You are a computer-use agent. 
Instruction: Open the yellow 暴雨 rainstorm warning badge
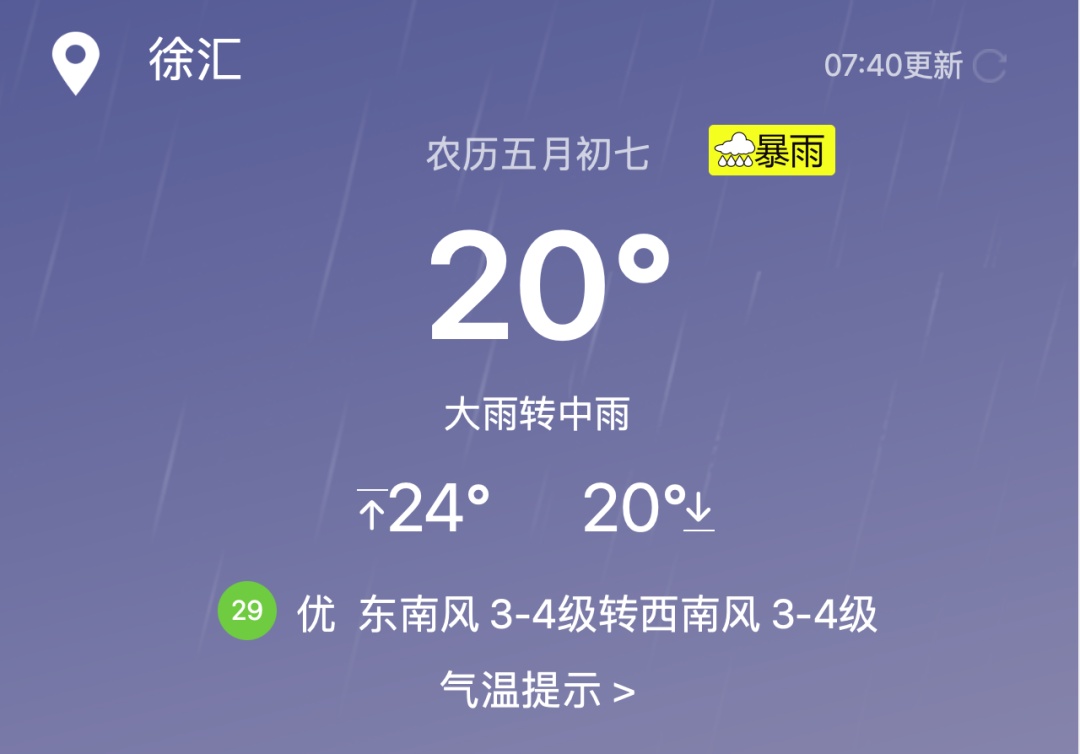tap(771, 151)
